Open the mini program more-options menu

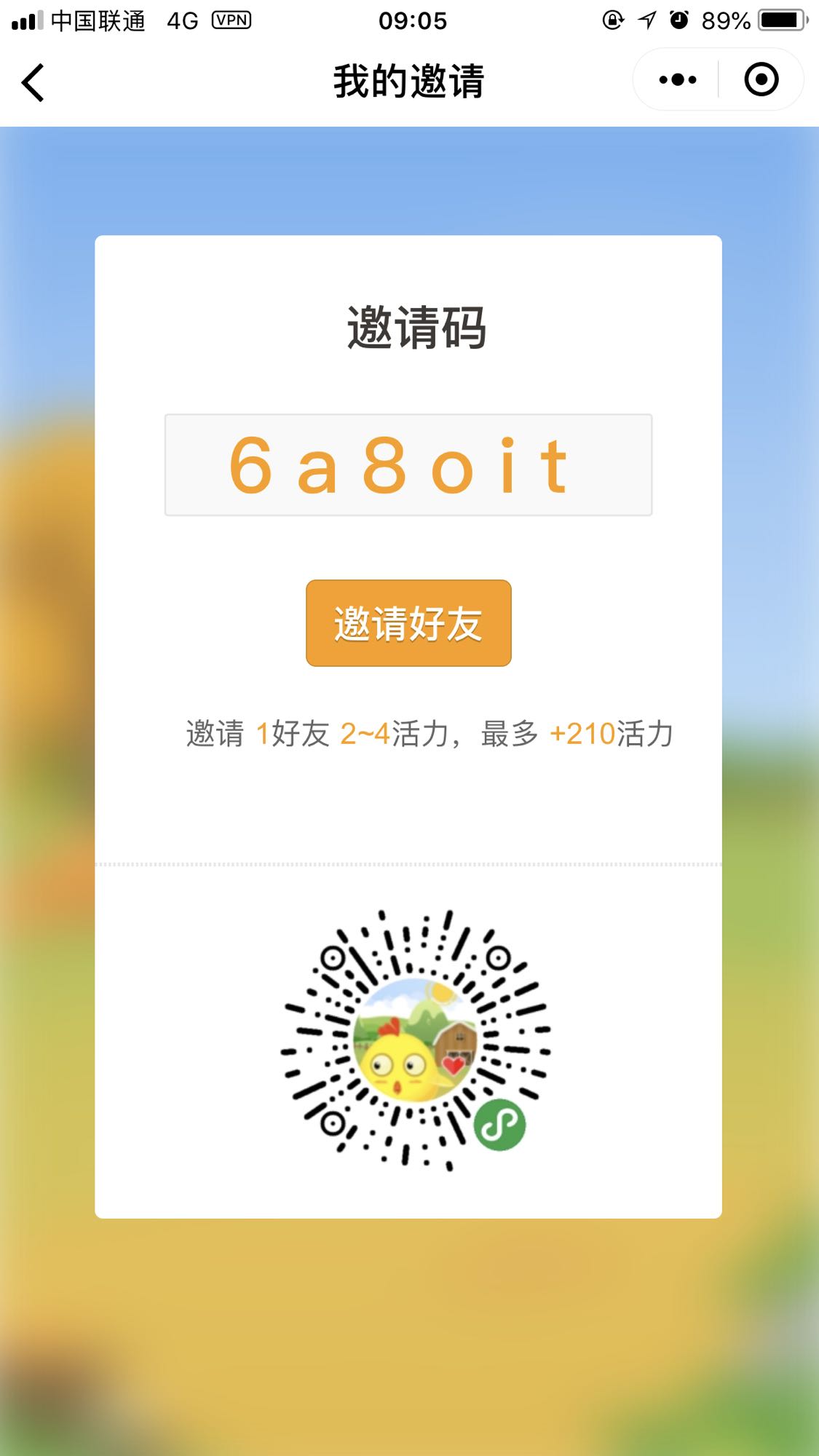677,79
